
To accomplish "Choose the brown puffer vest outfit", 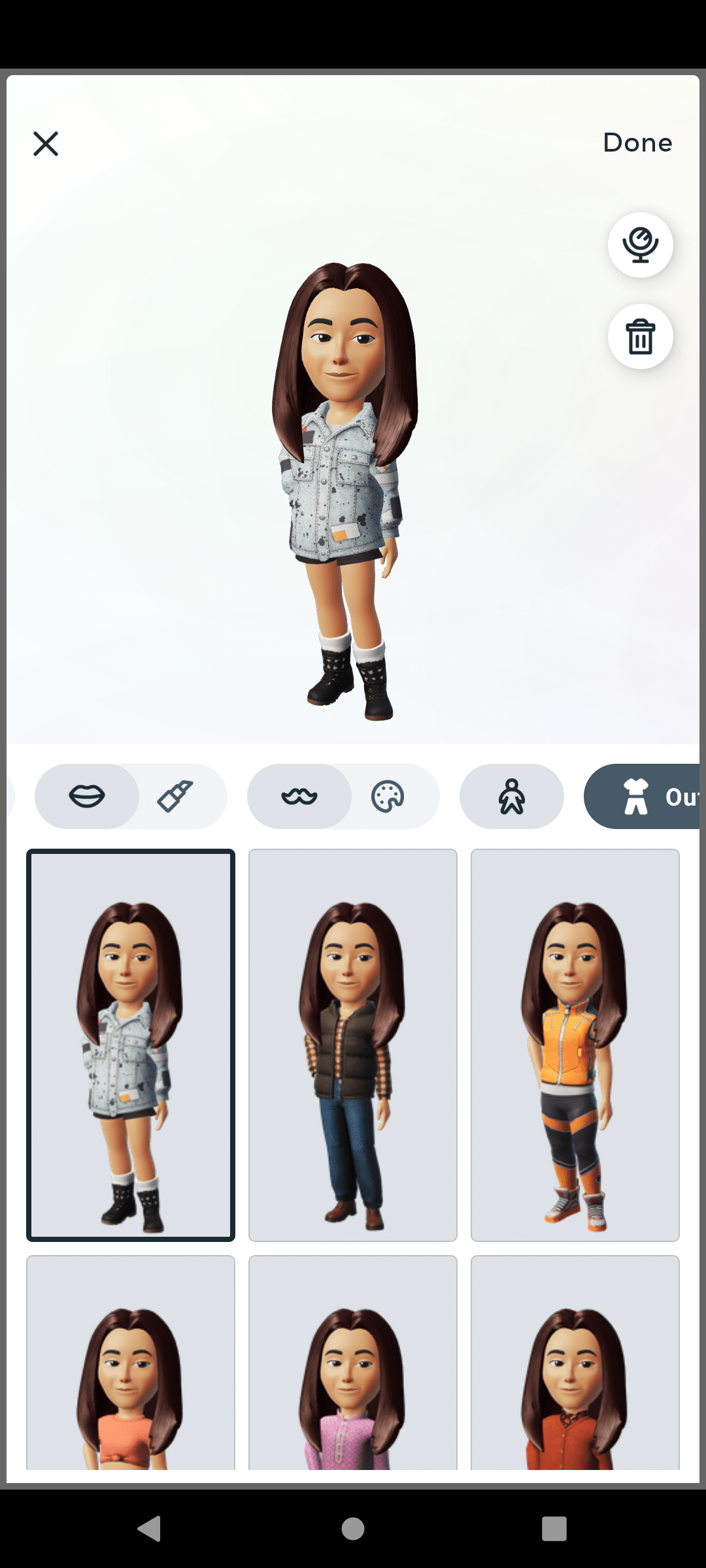I will pyautogui.click(x=353, y=1045).
